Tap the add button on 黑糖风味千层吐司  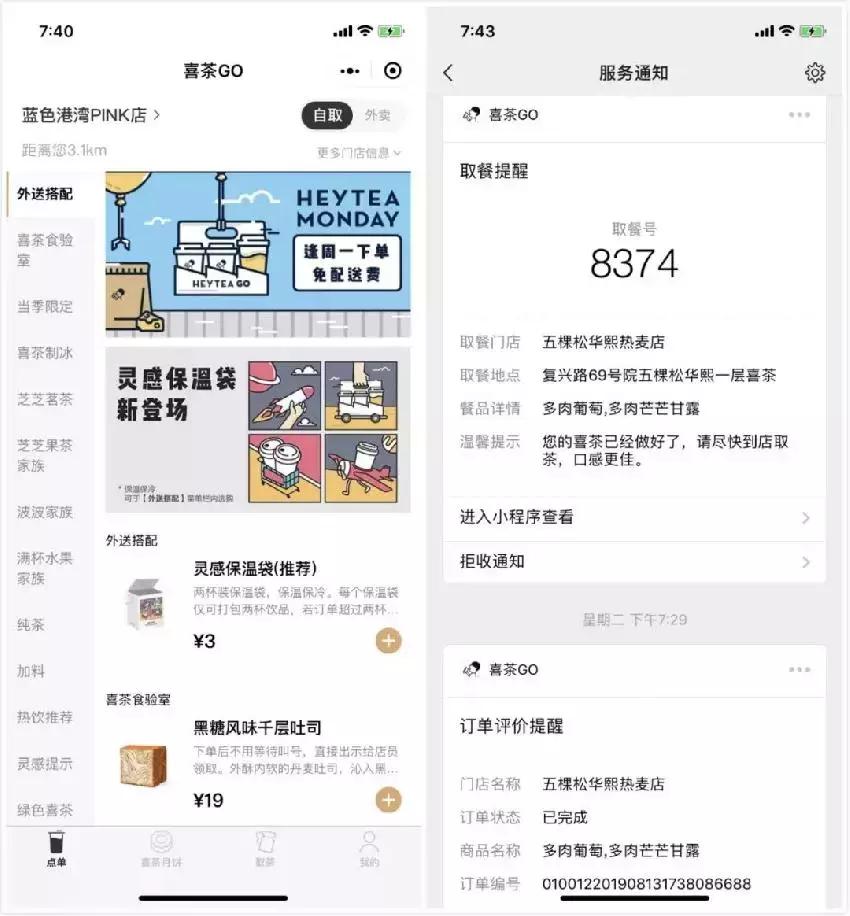pos(388,800)
